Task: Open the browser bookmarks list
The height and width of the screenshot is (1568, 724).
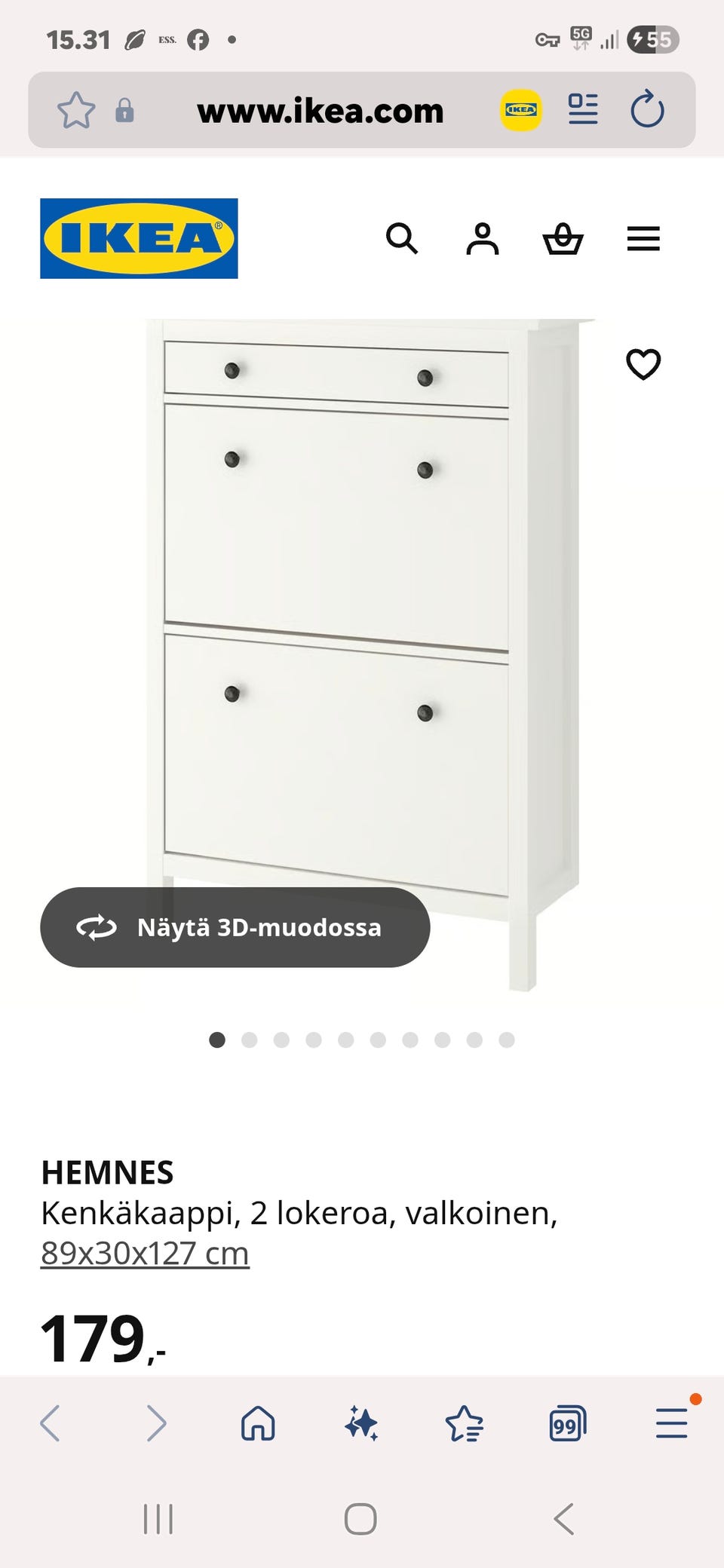Action: (x=464, y=1423)
